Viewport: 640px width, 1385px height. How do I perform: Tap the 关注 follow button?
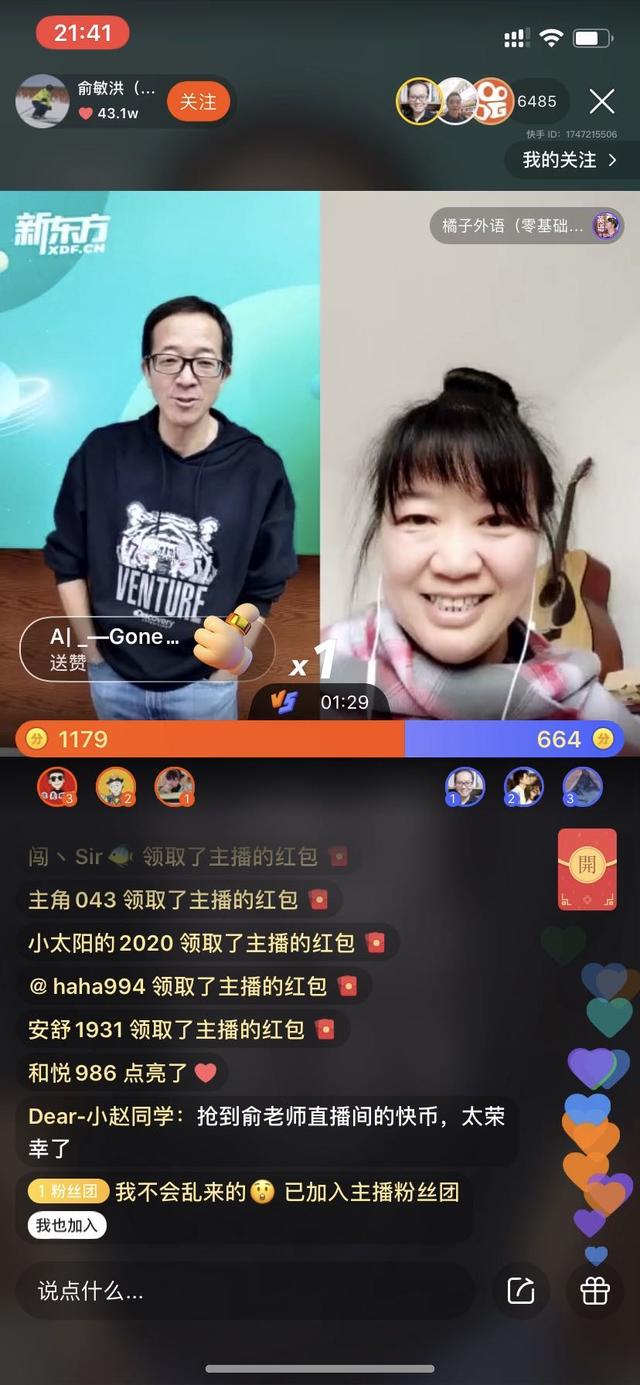198,102
